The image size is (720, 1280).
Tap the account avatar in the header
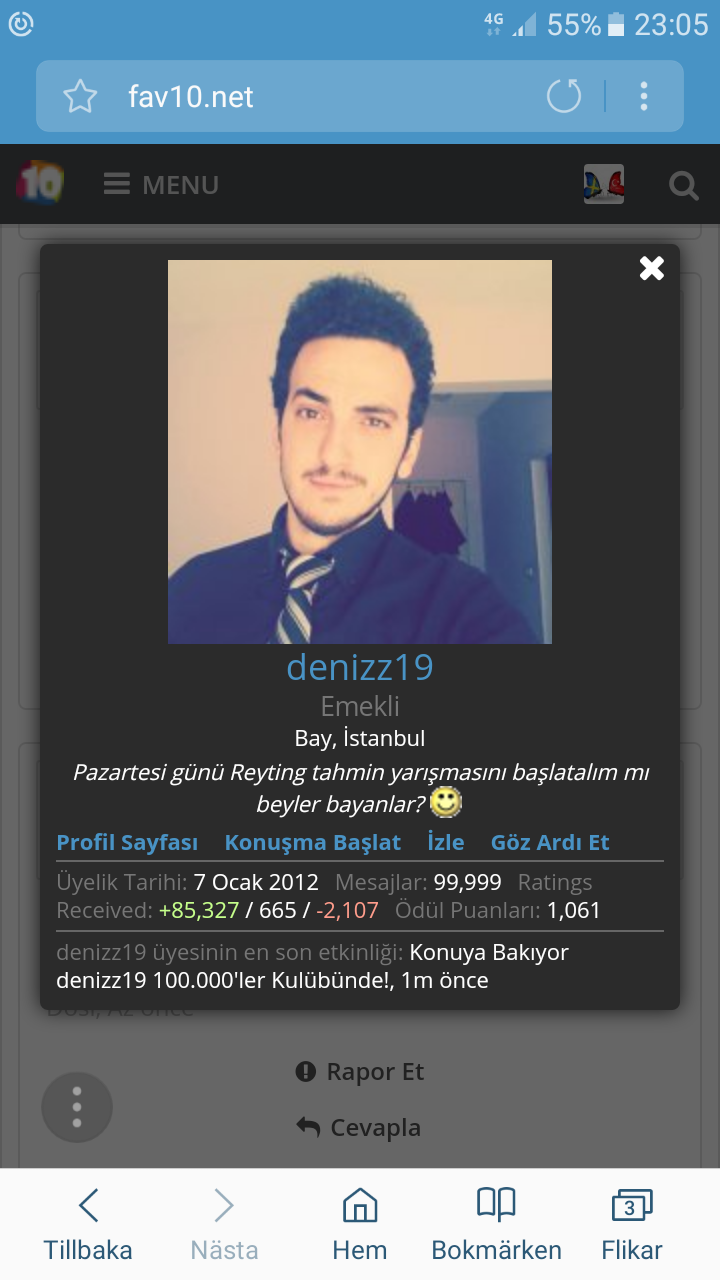[x=604, y=185]
